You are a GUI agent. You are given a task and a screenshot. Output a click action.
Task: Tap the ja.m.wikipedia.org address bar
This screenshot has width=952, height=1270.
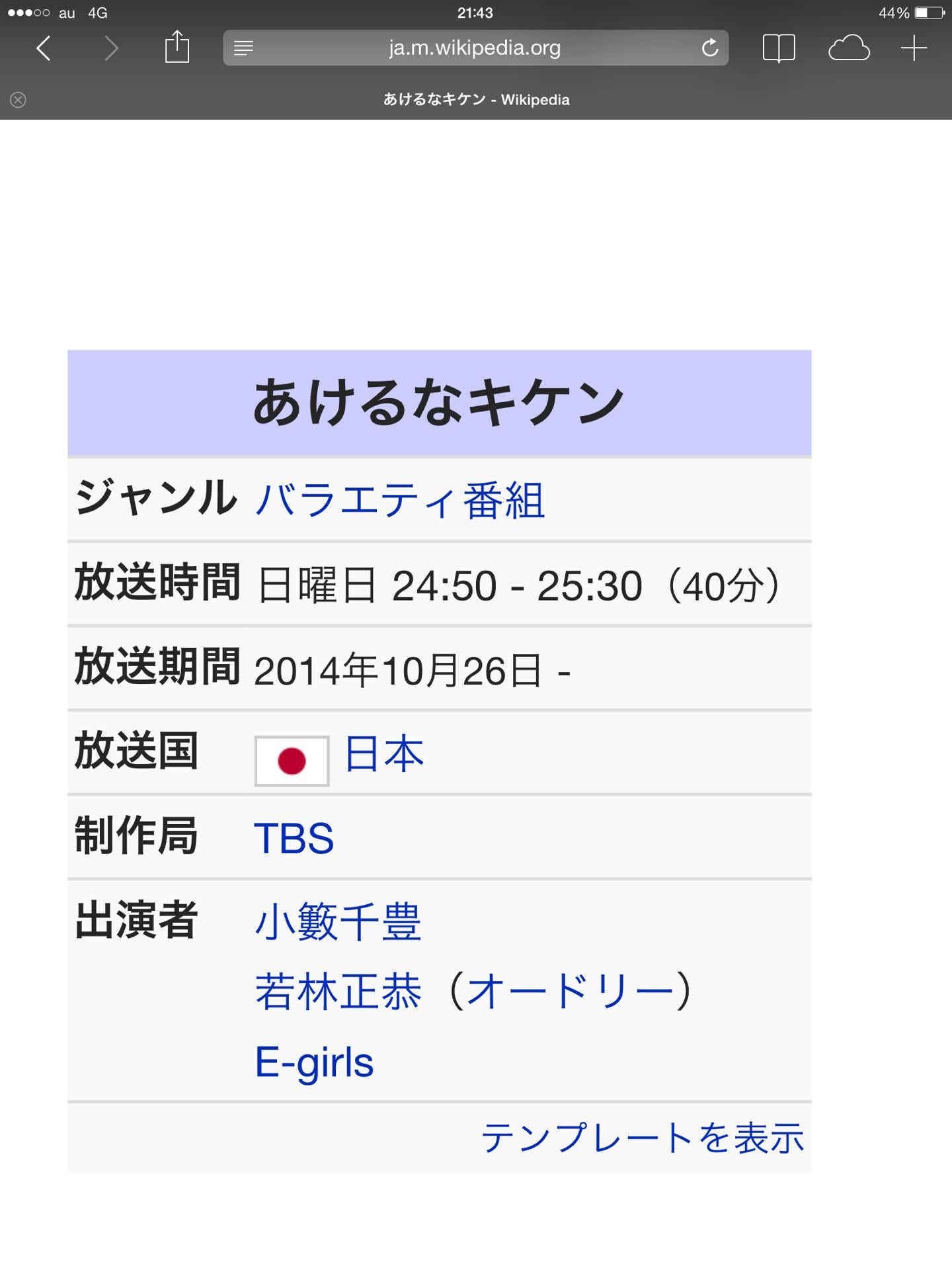pos(475,48)
